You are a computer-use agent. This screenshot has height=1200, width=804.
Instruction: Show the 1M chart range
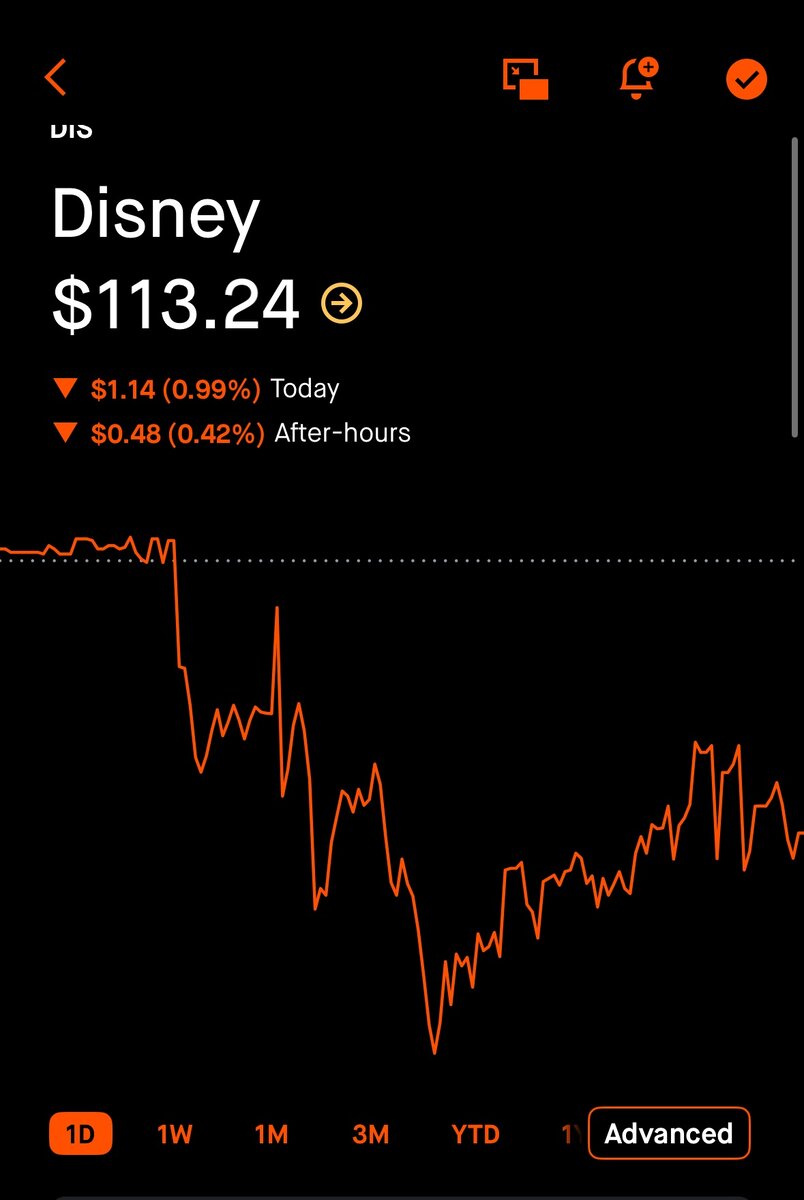click(x=271, y=1134)
